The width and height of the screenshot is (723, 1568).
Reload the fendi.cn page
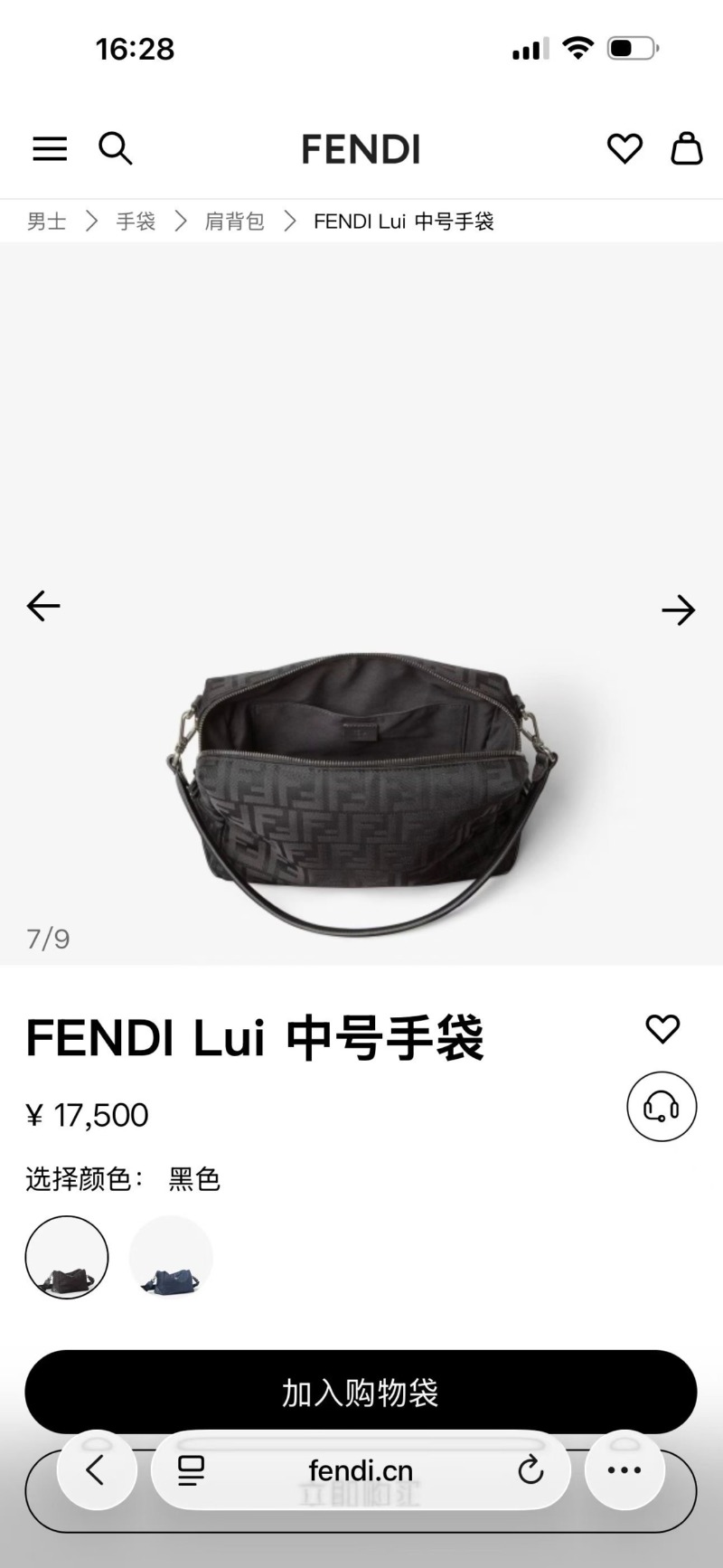coord(531,1470)
